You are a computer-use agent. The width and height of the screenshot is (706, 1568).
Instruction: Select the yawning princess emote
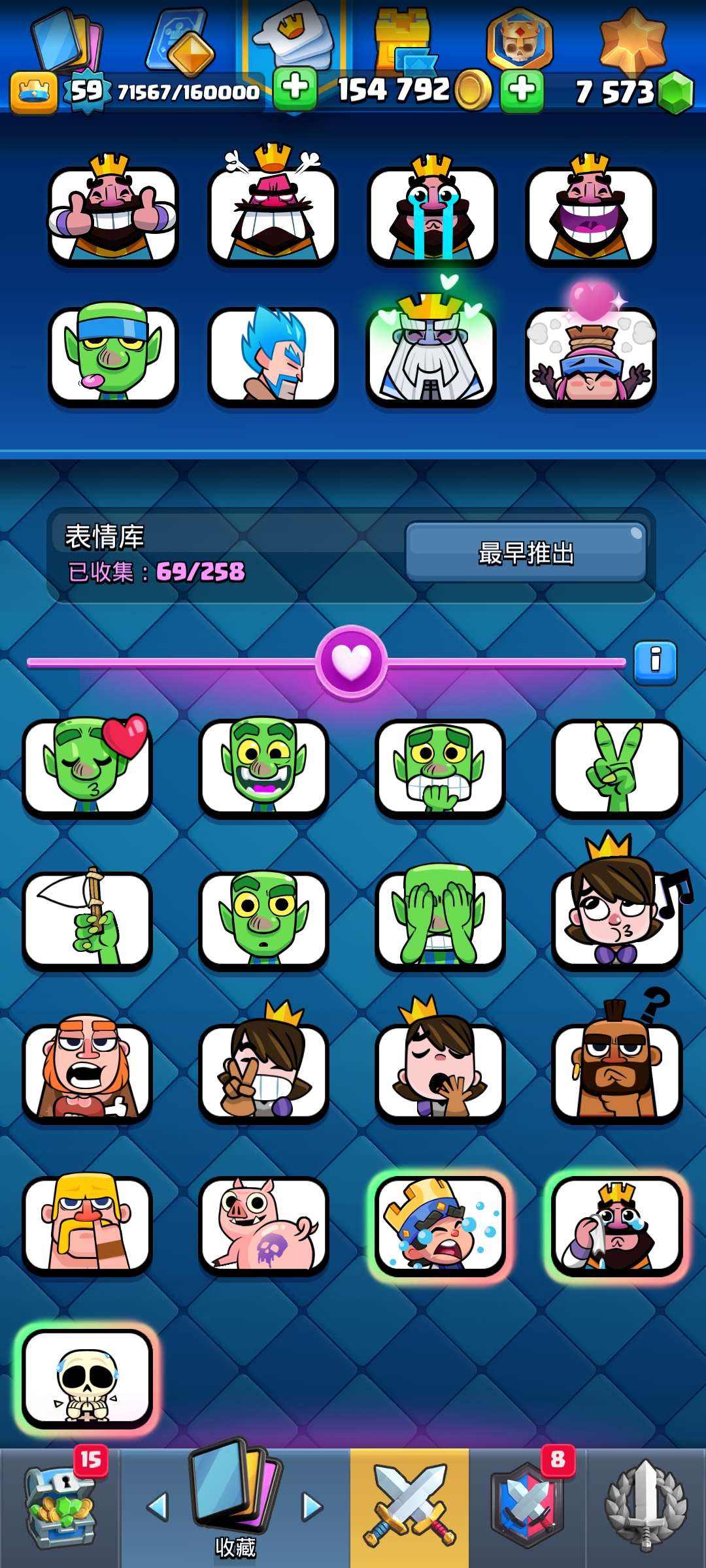[x=440, y=1070]
